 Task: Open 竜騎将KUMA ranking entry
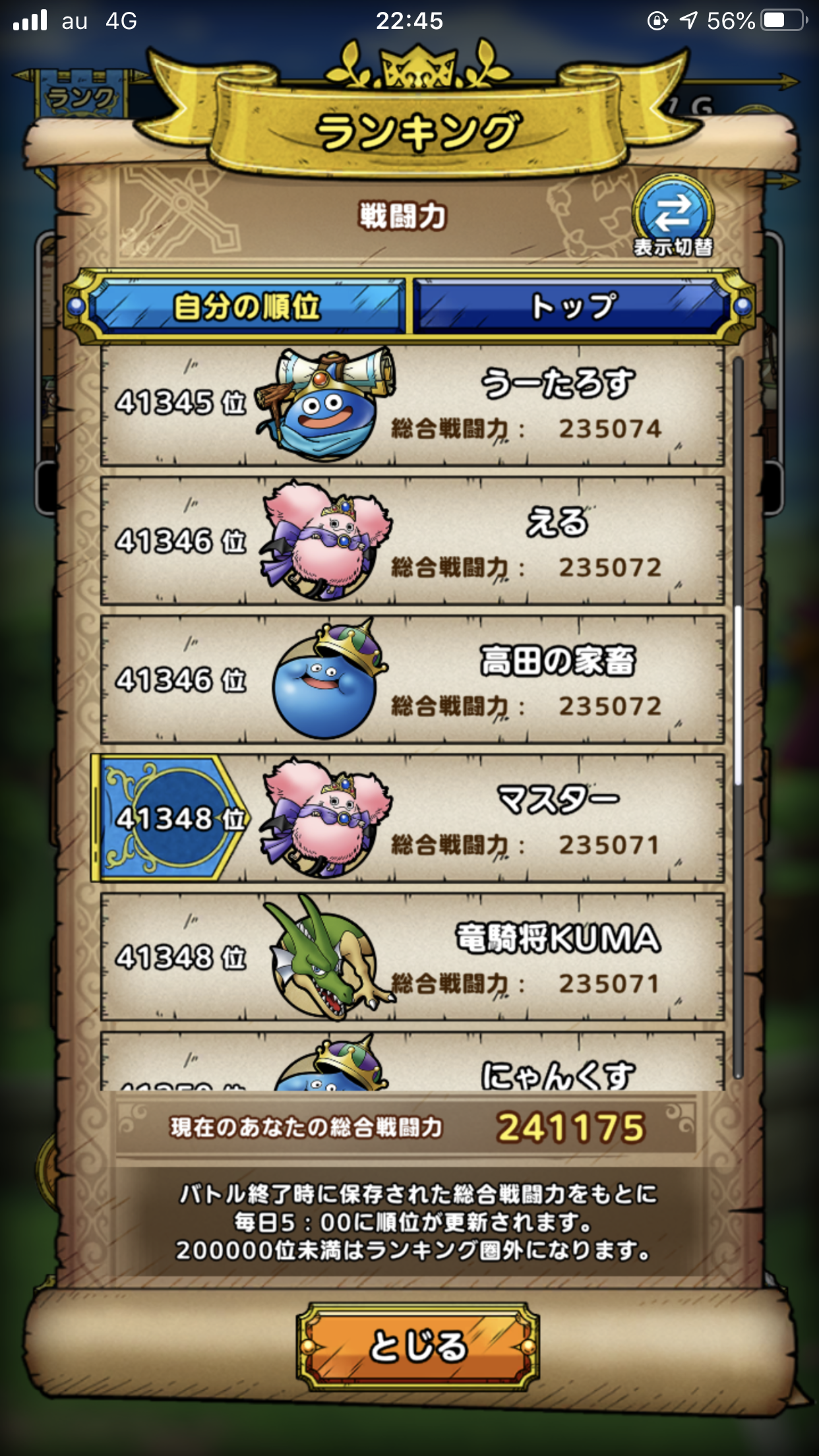[x=412, y=957]
